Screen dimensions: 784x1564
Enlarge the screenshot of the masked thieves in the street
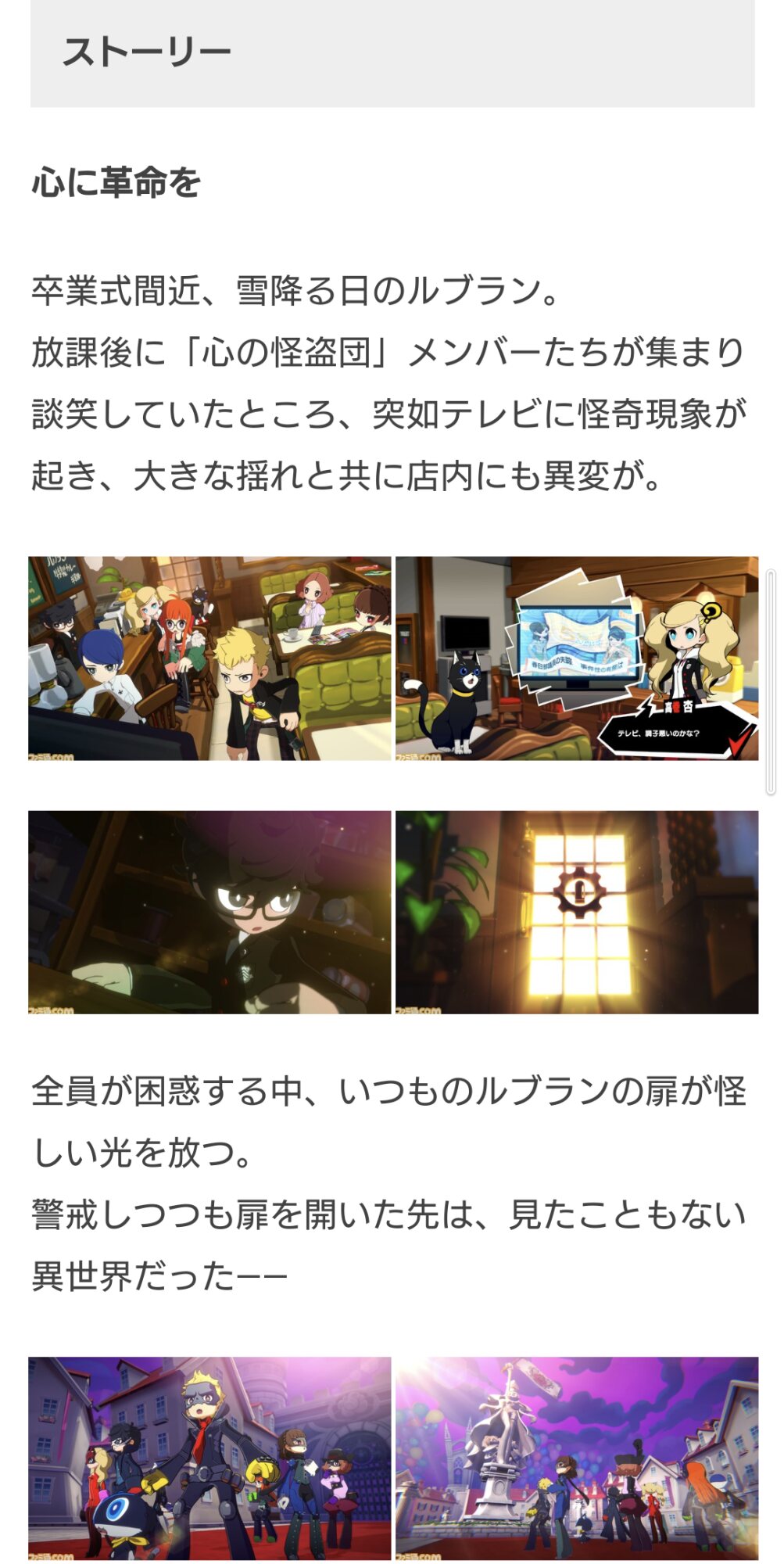tap(209, 1458)
